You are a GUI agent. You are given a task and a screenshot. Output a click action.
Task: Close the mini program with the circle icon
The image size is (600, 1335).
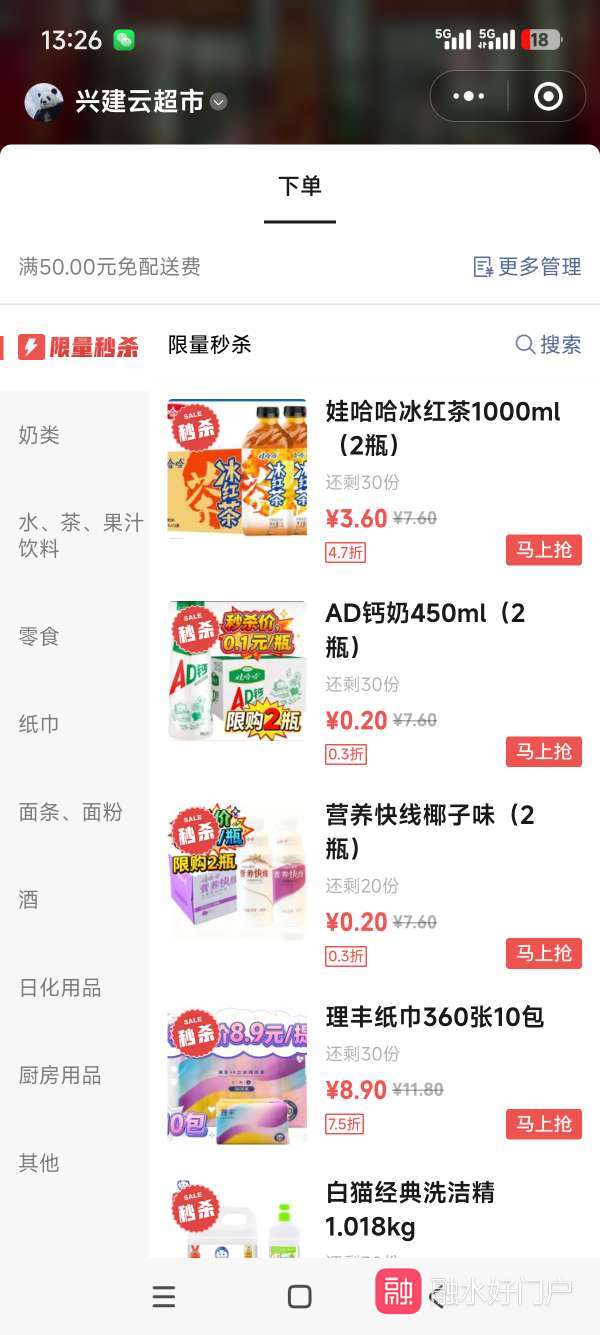548,97
